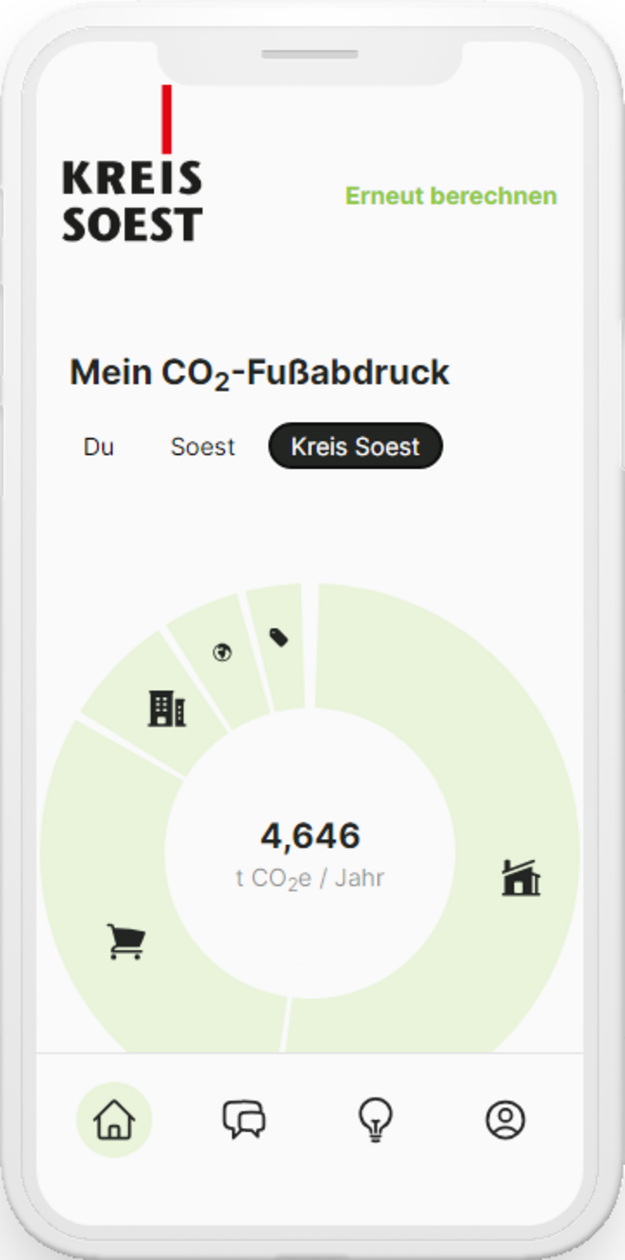625x1260 pixels.
Task: Open the profile tab
Action: point(506,1119)
